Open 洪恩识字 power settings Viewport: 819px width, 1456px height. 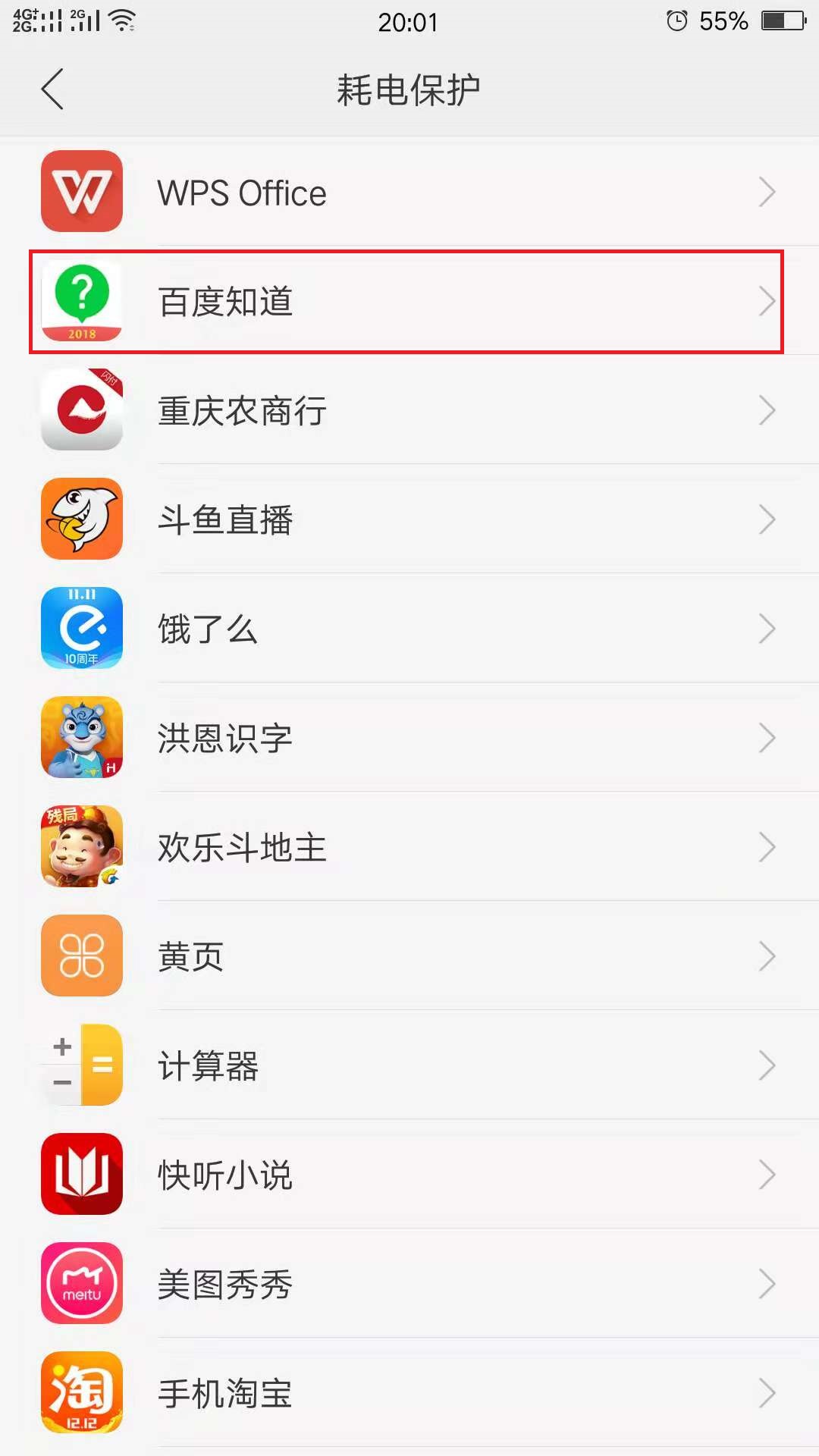point(409,739)
